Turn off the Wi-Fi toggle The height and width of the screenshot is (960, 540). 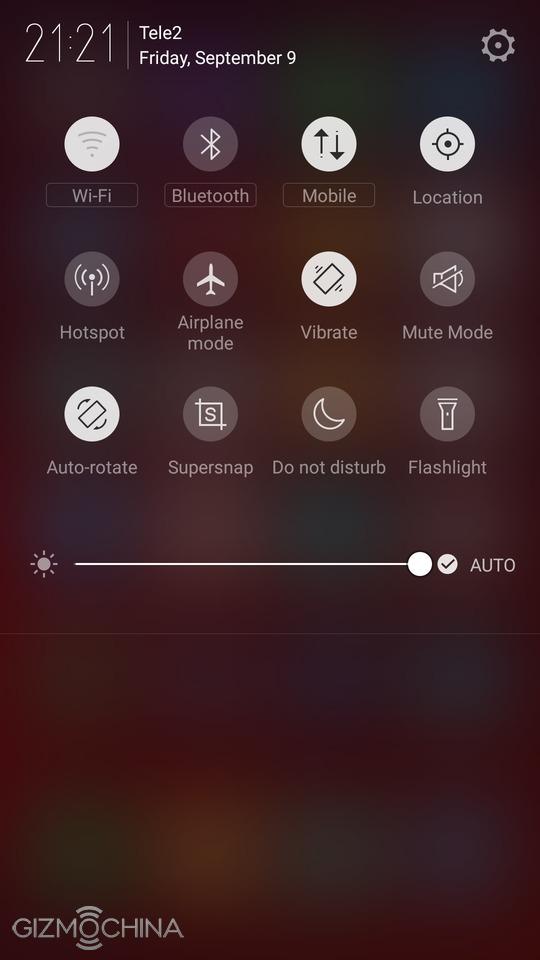pyautogui.click(x=92, y=144)
